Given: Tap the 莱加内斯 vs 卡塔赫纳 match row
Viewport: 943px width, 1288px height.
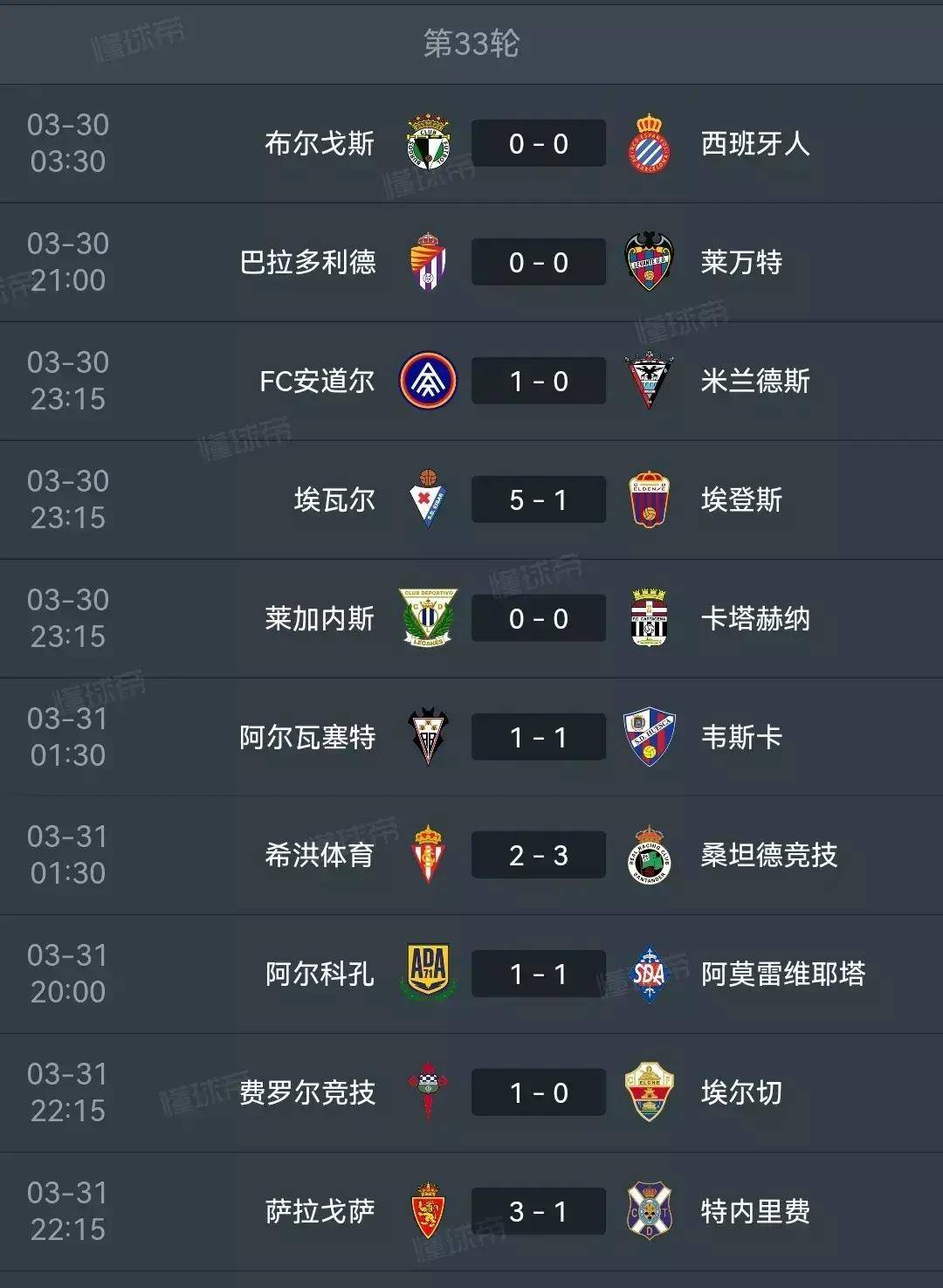Looking at the screenshot, I should [x=538, y=619].
